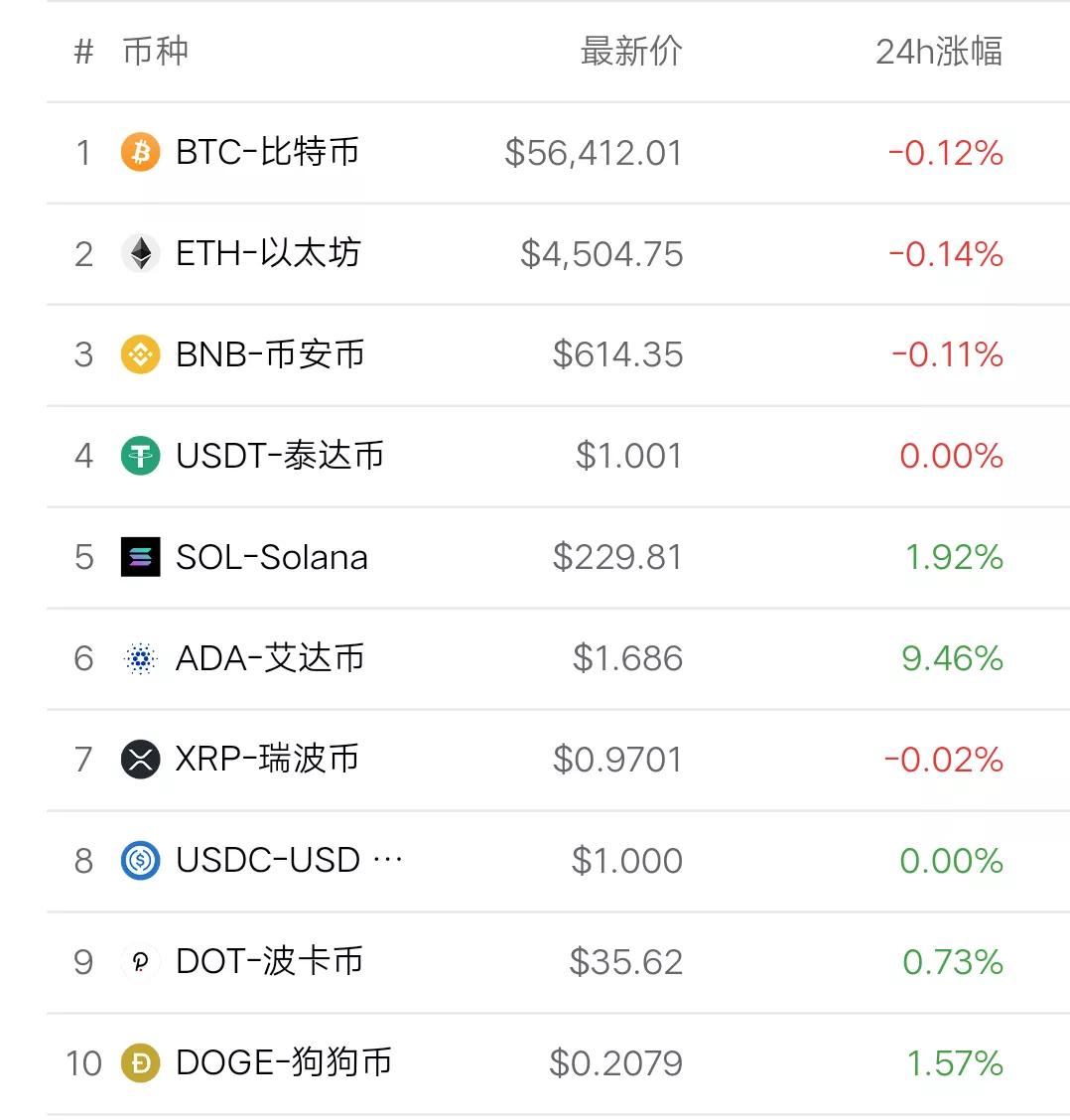The width and height of the screenshot is (1070, 1120).
Task: View details for ETH-以太坊
Action: click(267, 254)
